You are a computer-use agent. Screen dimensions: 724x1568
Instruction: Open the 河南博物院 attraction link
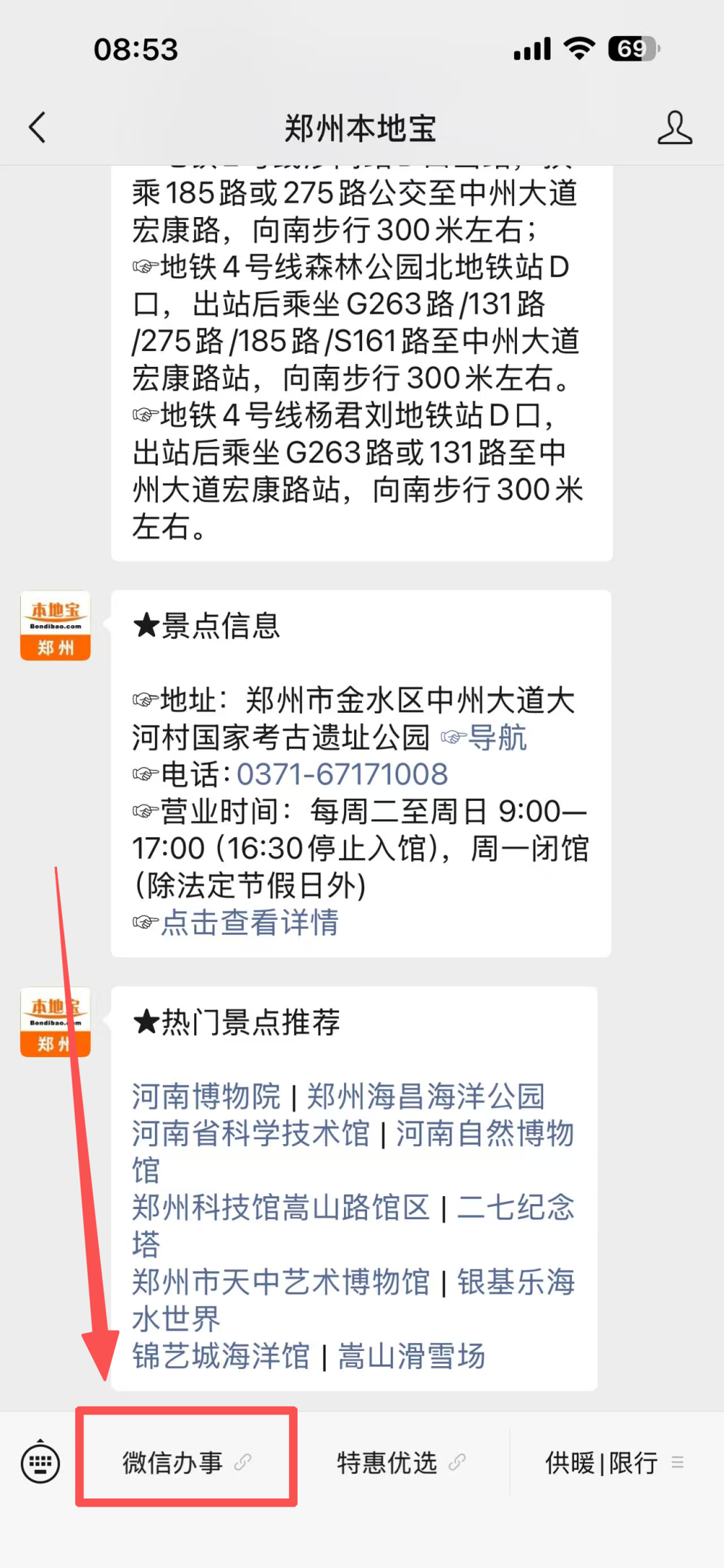(x=205, y=1096)
